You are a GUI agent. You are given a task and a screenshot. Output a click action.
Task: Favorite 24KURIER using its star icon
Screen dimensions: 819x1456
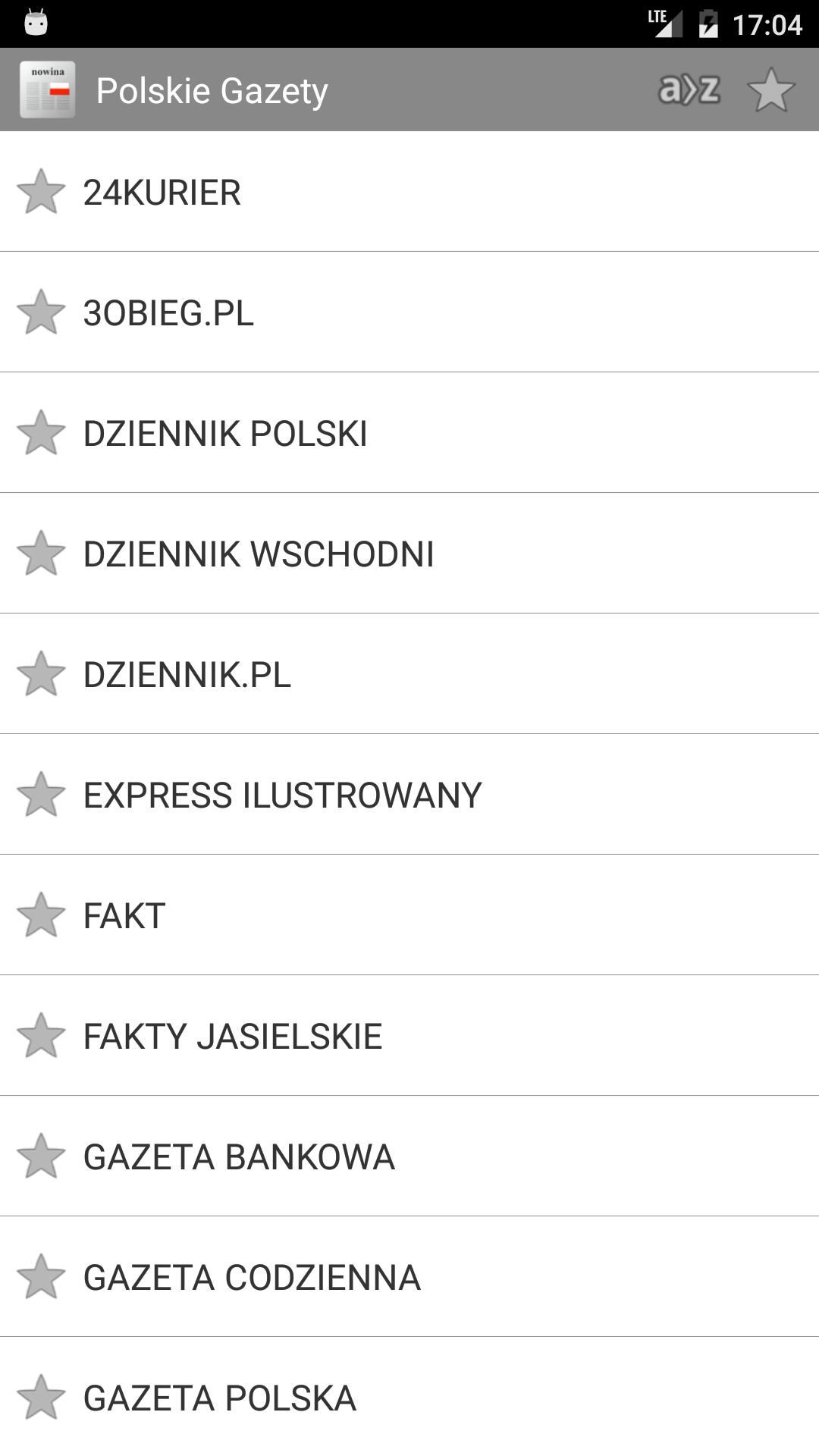42,192
